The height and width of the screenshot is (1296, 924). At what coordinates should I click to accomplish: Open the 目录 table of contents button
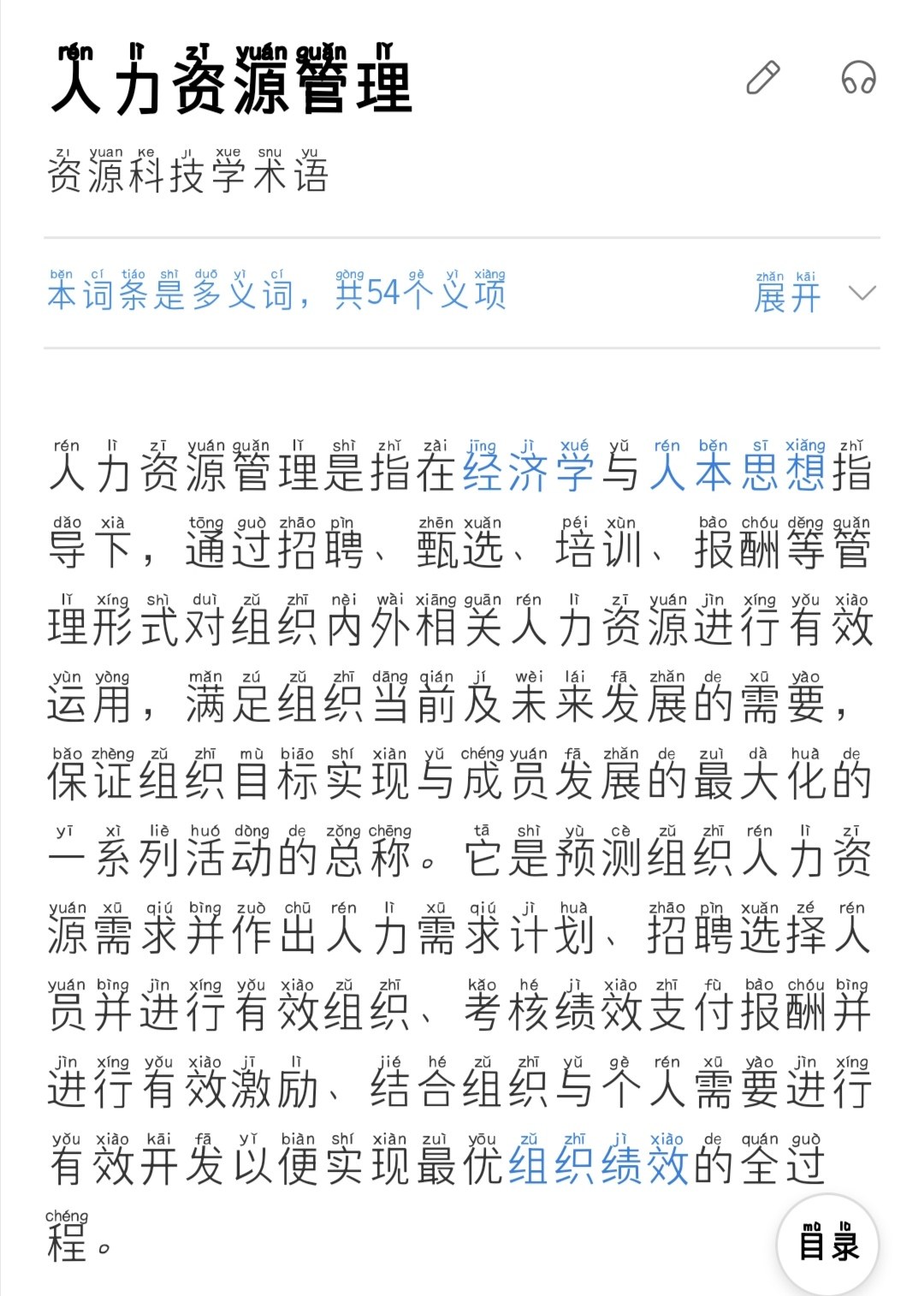827,1244
